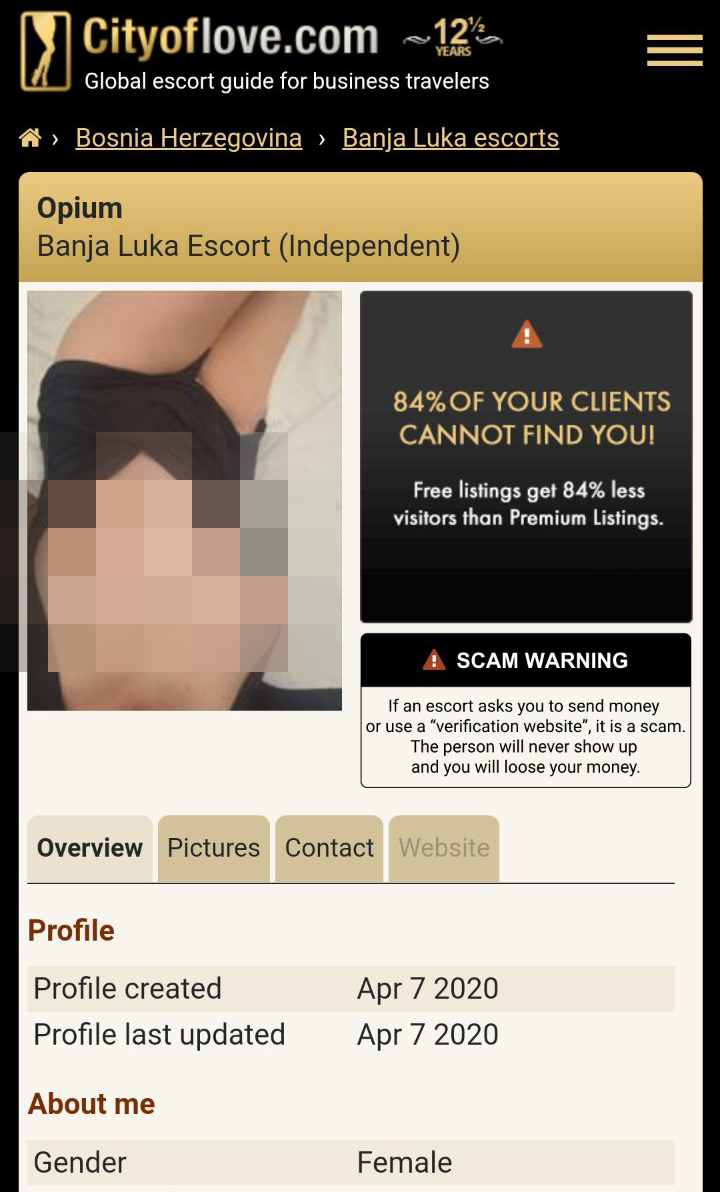
Task: Switch to the Pictures tab
Action: click(214, 848)
